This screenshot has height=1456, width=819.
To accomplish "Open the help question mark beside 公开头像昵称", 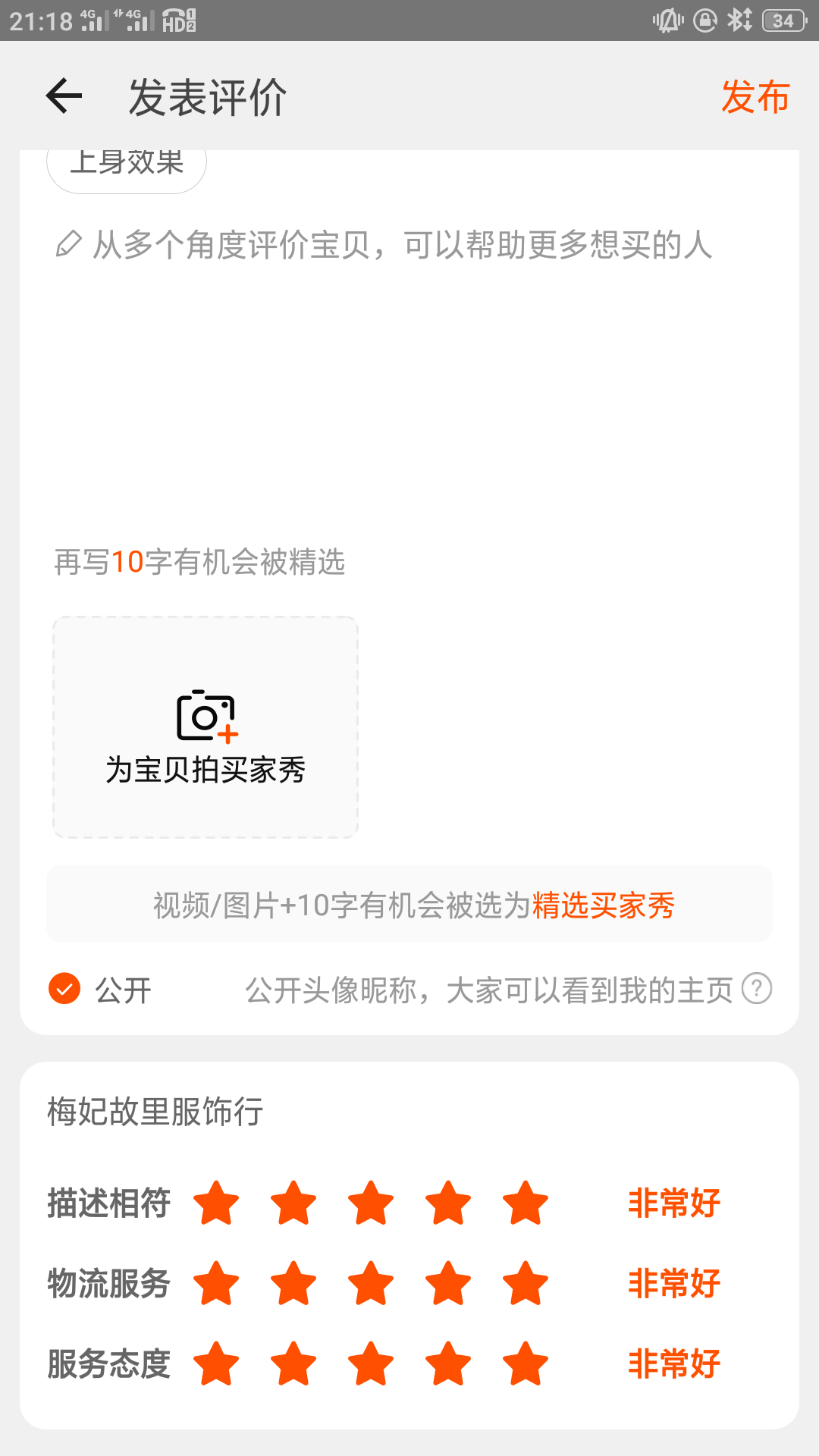I will [x=757, y=988].
